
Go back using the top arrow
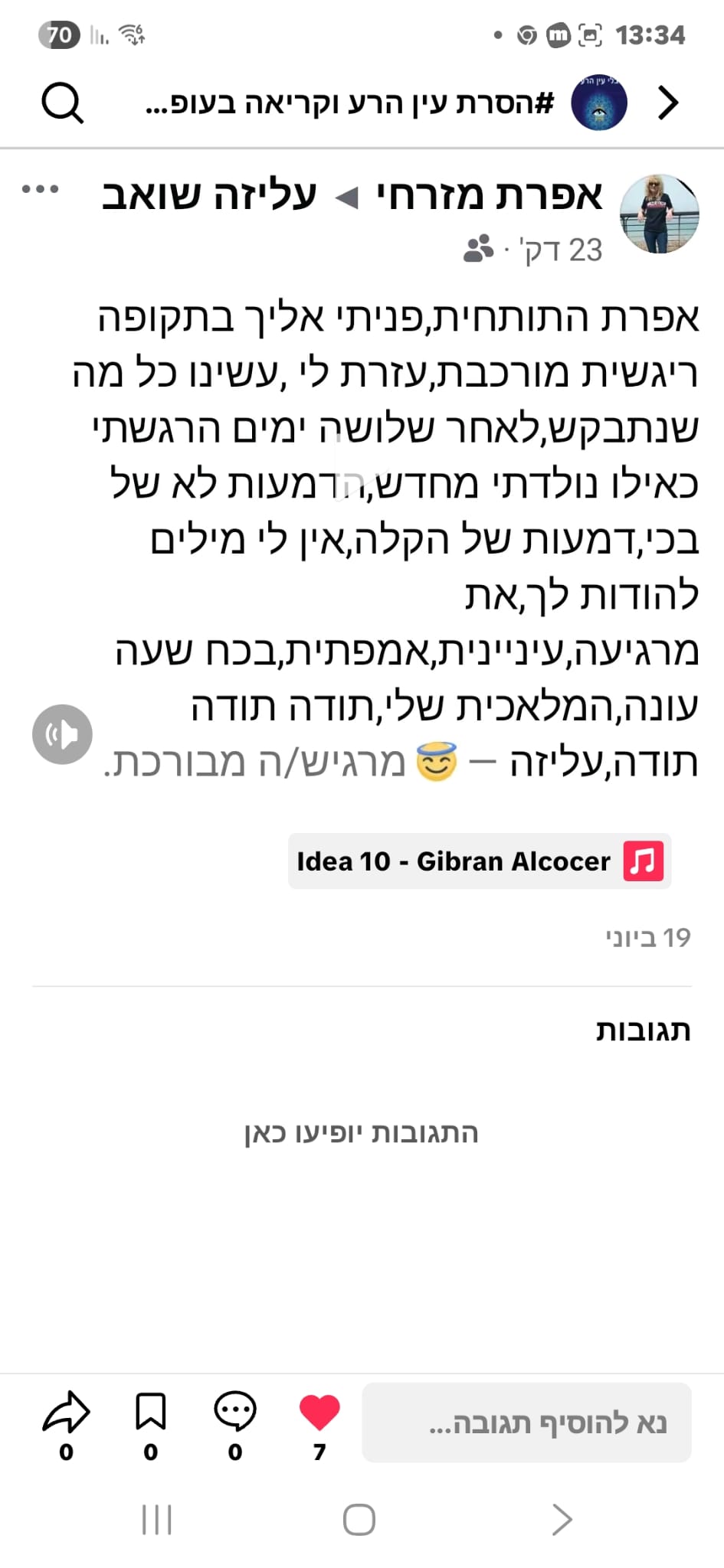point(668,103)
